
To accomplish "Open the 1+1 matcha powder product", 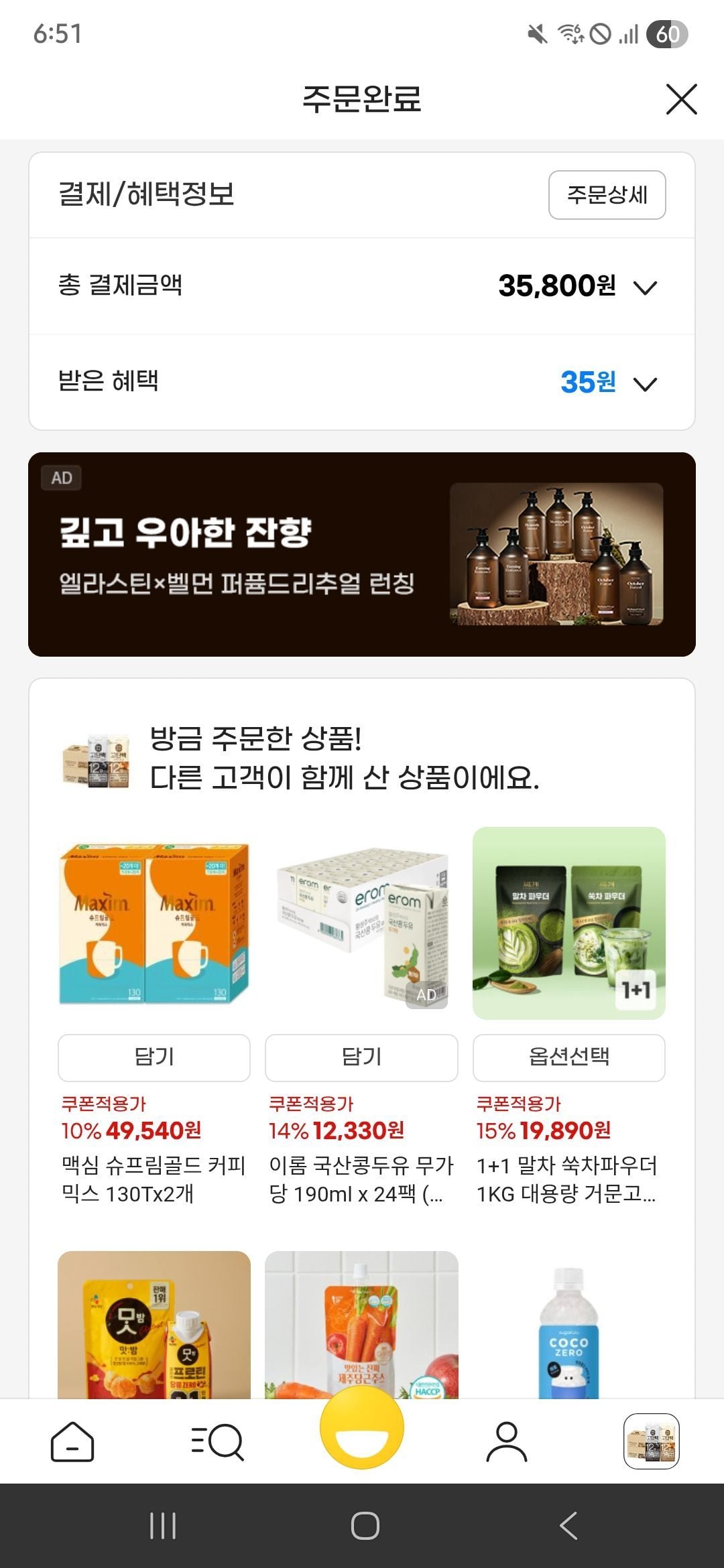I will (568, 923).
